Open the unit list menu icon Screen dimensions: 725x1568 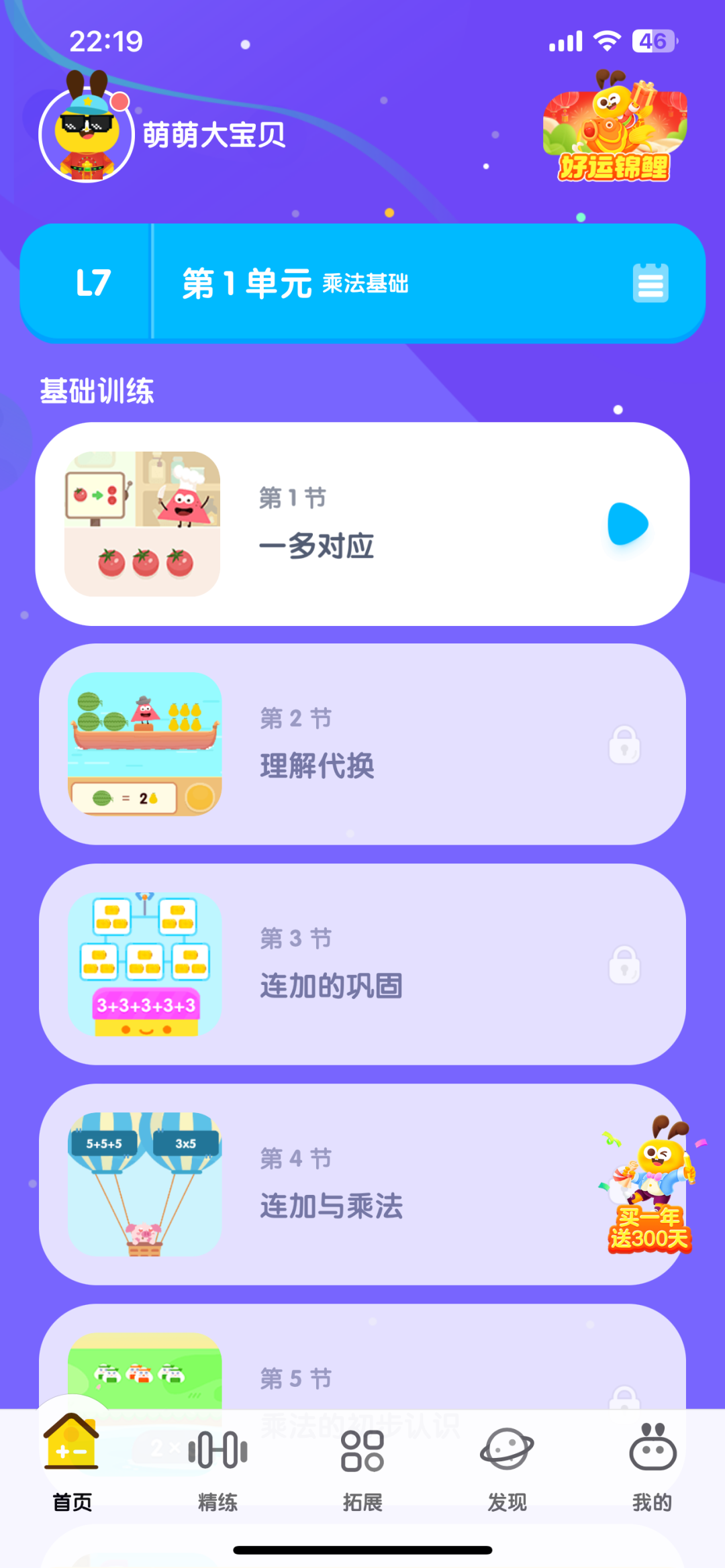click(x=650, y=283)
